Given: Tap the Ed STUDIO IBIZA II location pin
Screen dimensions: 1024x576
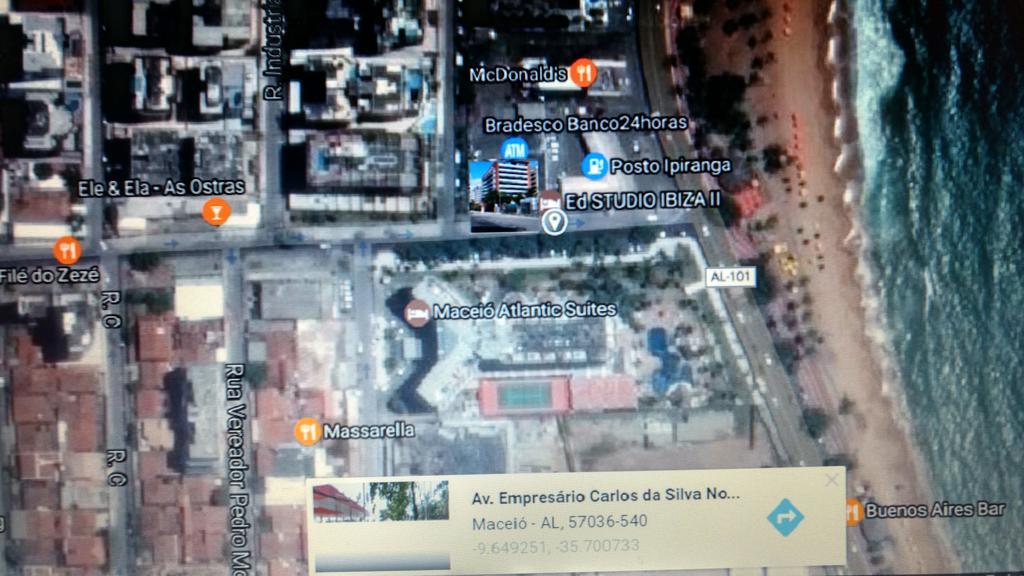Looking at the screenshot, I should [554, 221].
